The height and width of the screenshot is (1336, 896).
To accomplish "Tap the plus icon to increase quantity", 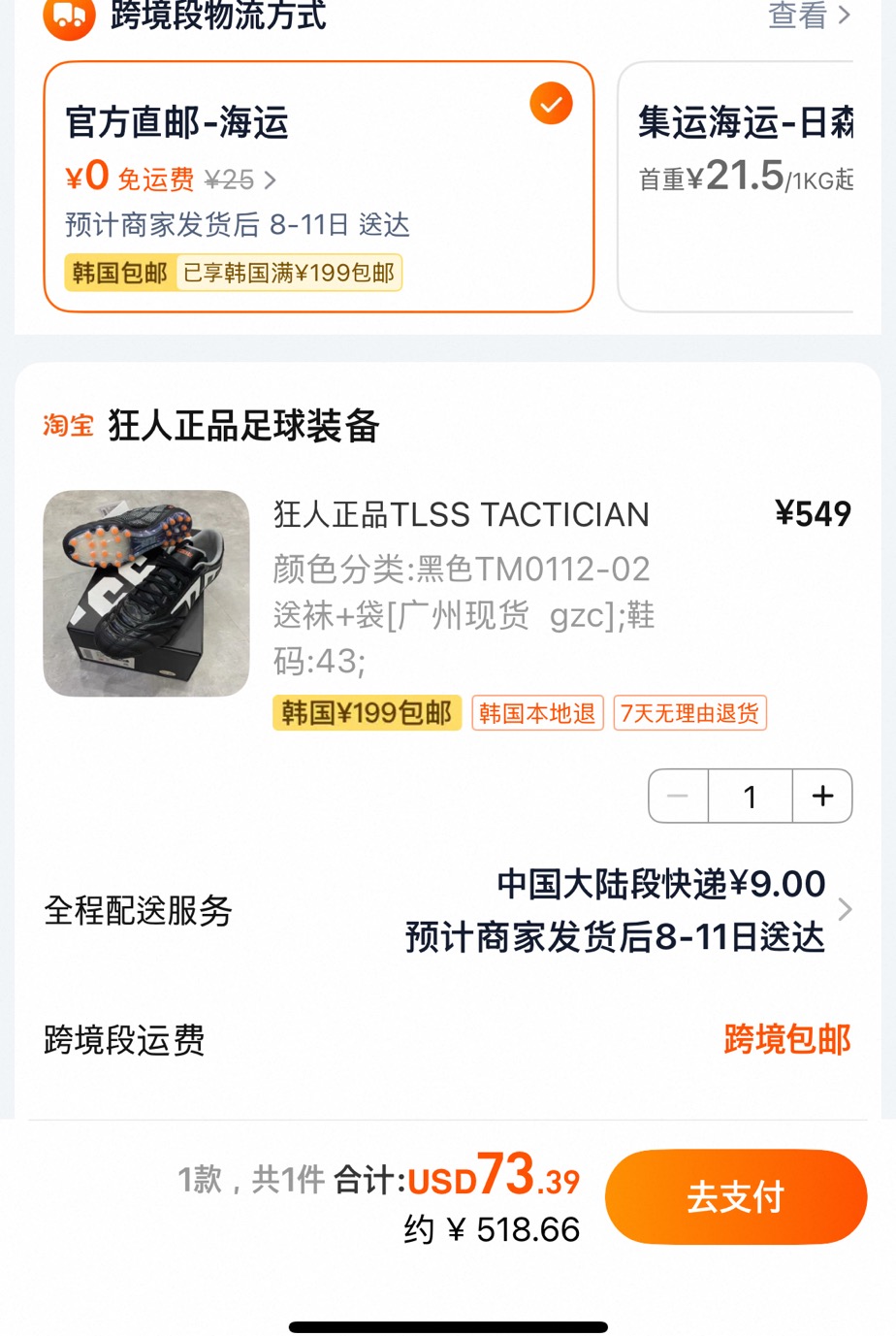I will [821, 796].
